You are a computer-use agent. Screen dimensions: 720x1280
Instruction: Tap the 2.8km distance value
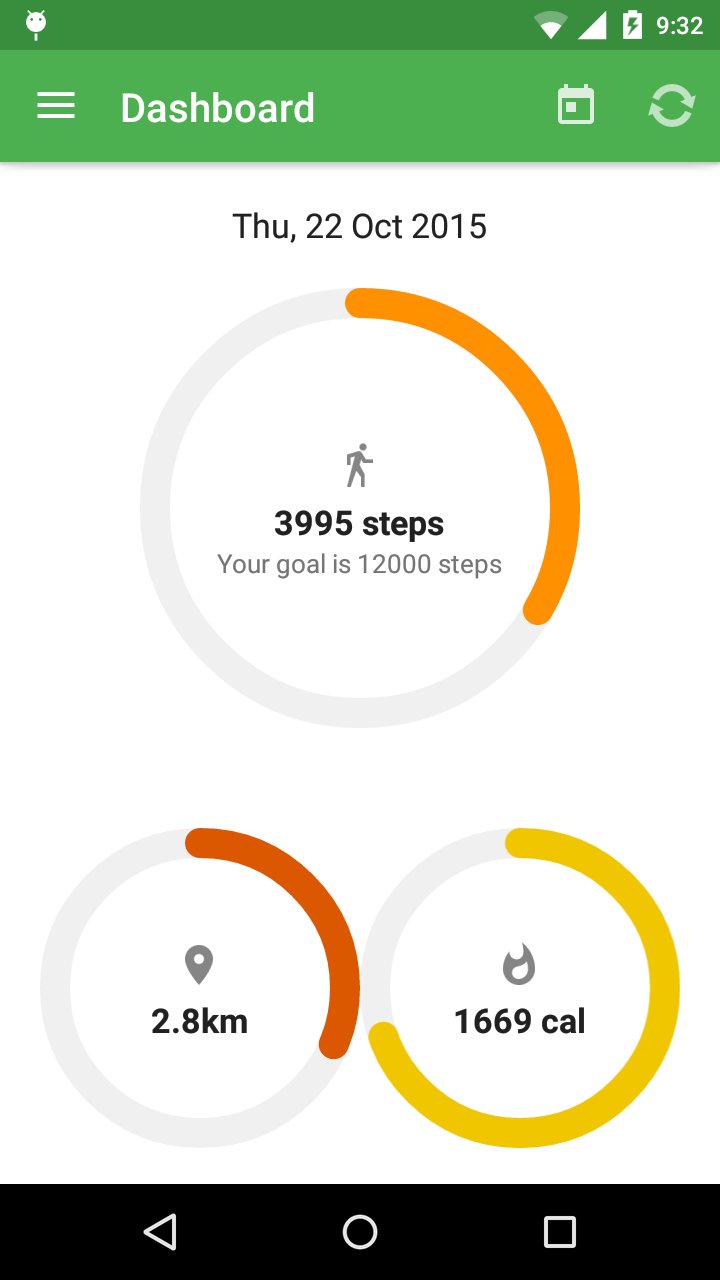(x=199, y=1021)
